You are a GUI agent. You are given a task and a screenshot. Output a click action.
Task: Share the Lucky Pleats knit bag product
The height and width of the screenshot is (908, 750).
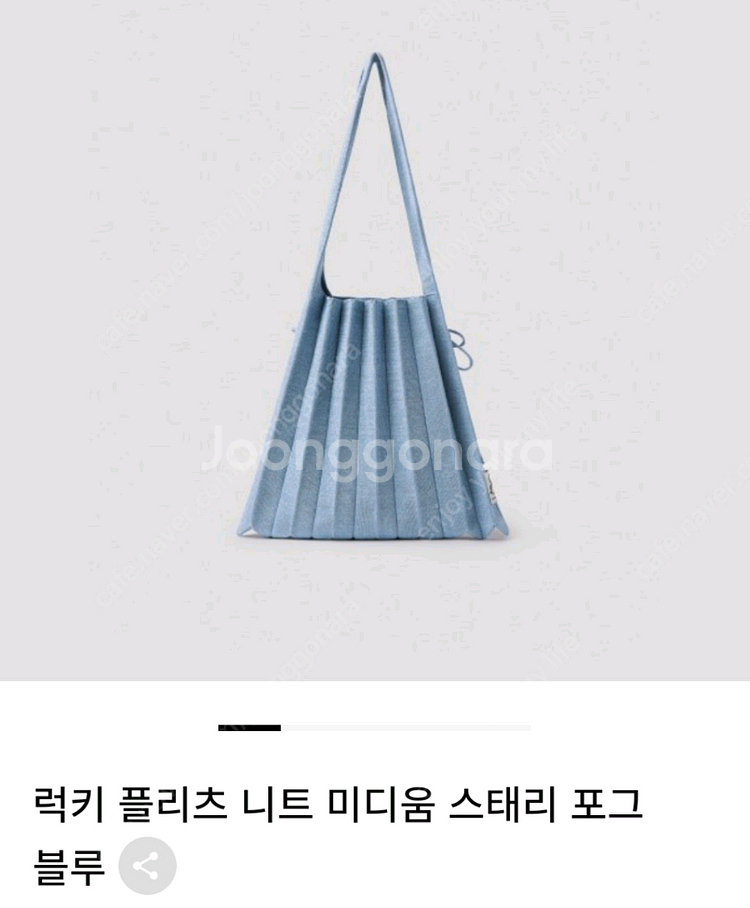click(x=147, y=866)
